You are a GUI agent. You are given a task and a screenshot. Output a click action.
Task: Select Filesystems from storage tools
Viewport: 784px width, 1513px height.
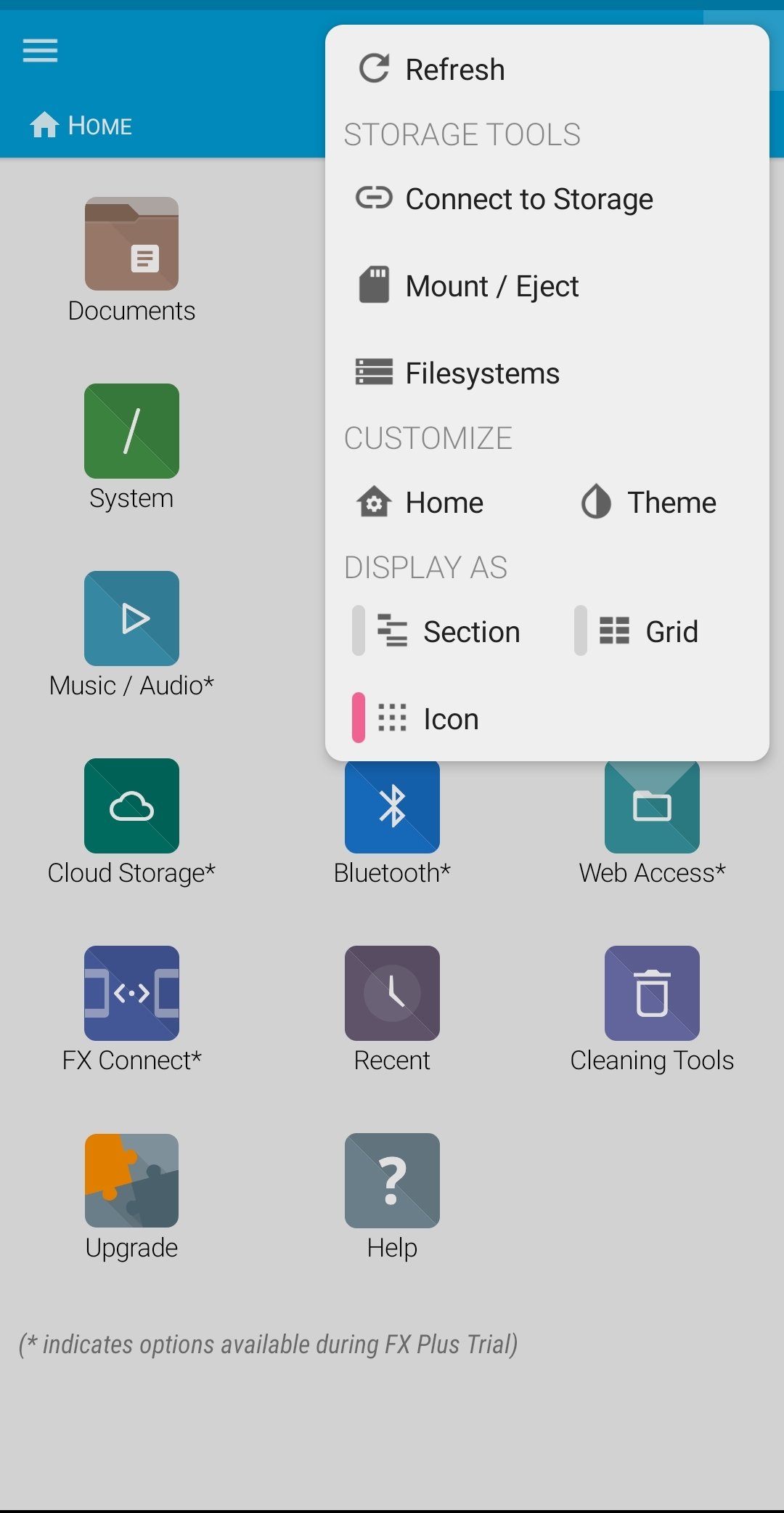click(481, 372)
